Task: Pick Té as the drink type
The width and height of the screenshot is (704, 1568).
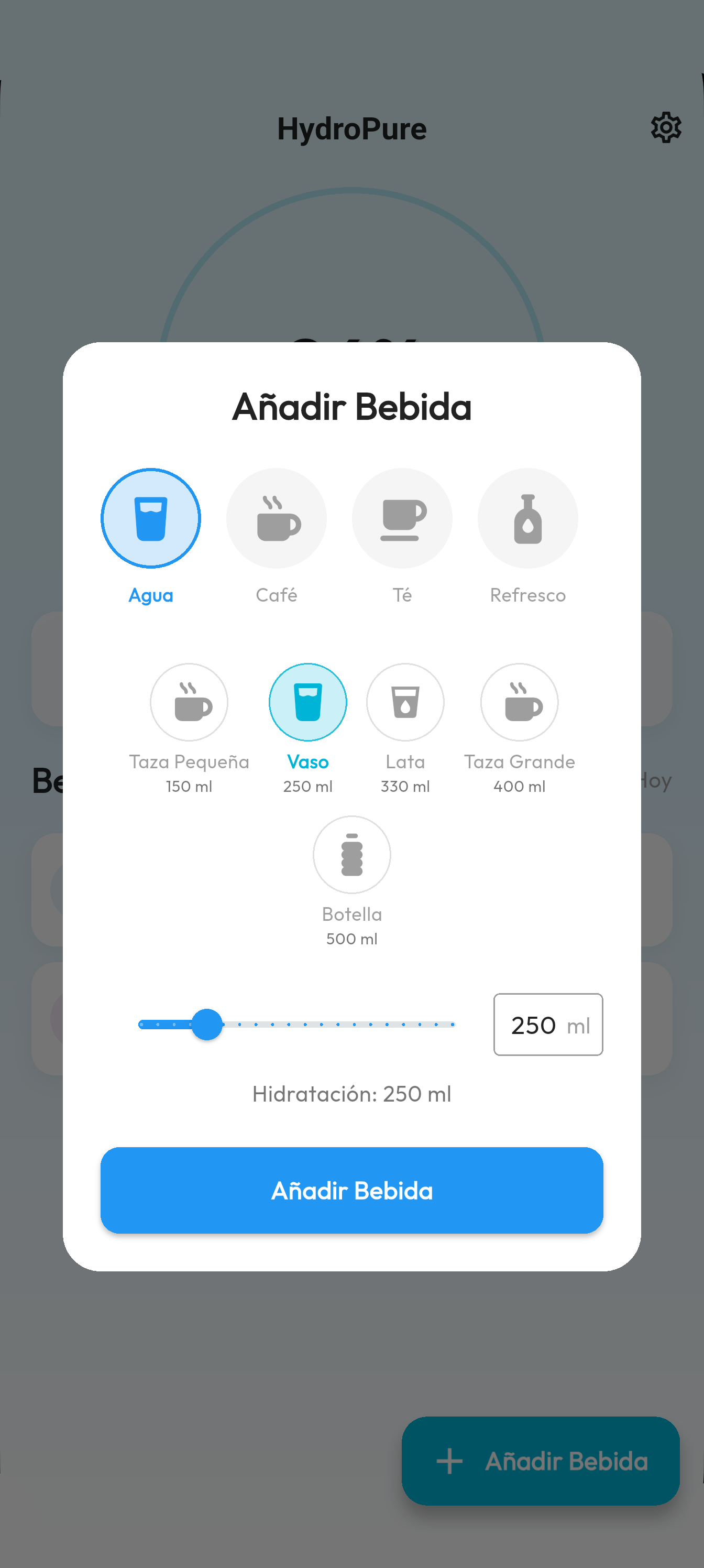Action: [x=402, y=518]
